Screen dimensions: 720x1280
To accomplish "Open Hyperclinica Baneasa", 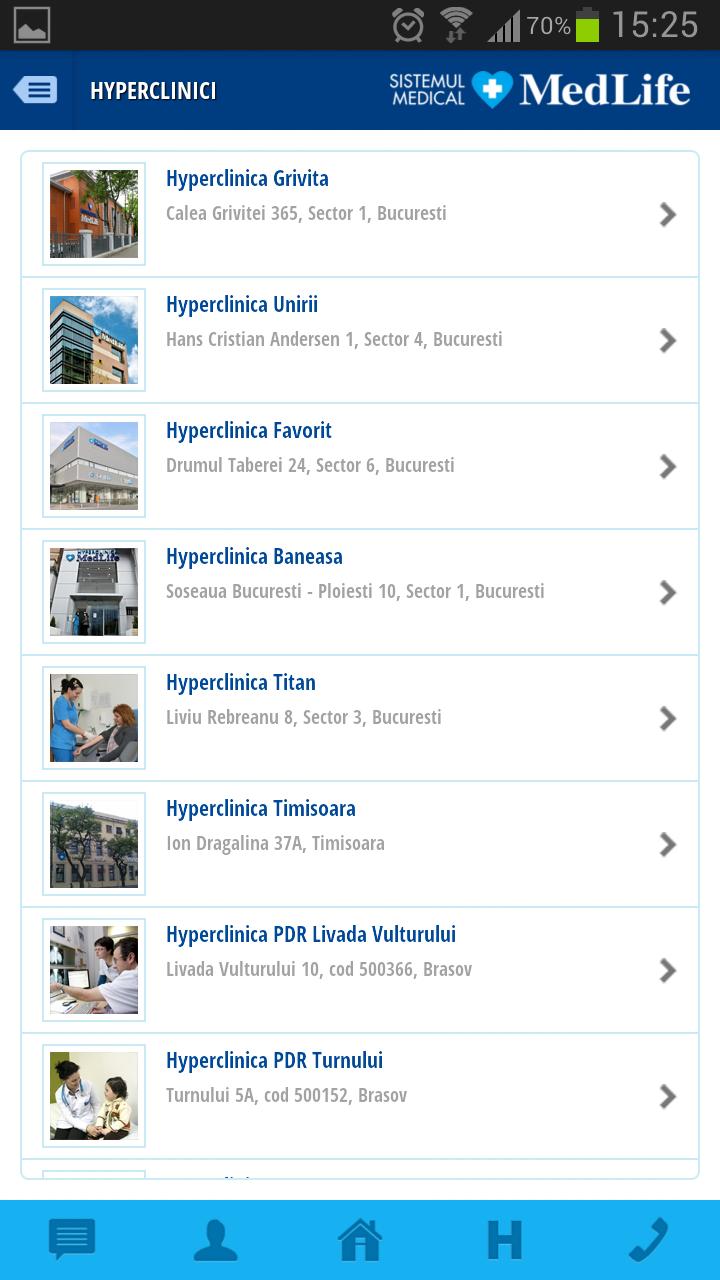I will tap(360, 592).
